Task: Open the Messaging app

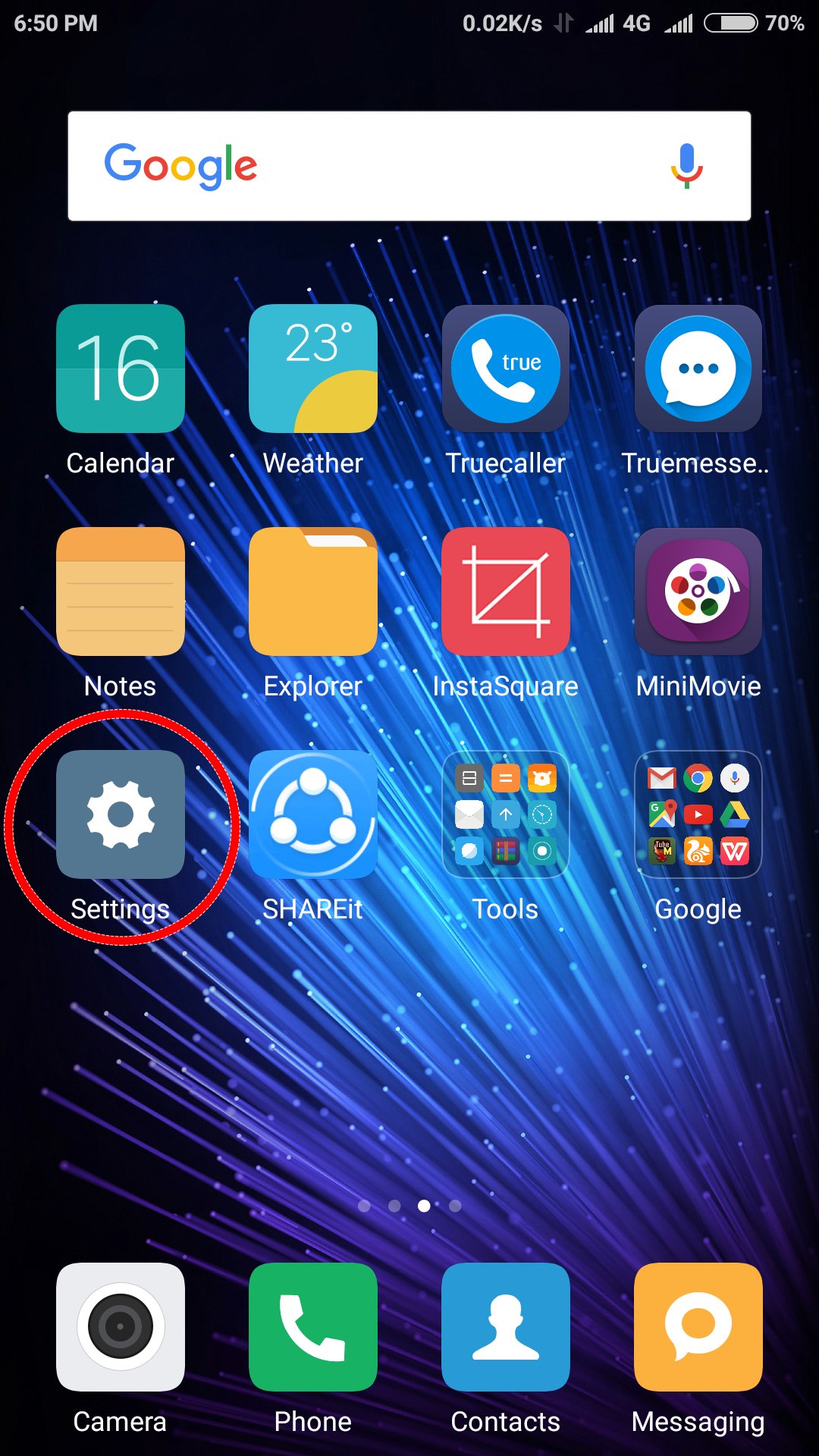Action: pos(698,1327)
